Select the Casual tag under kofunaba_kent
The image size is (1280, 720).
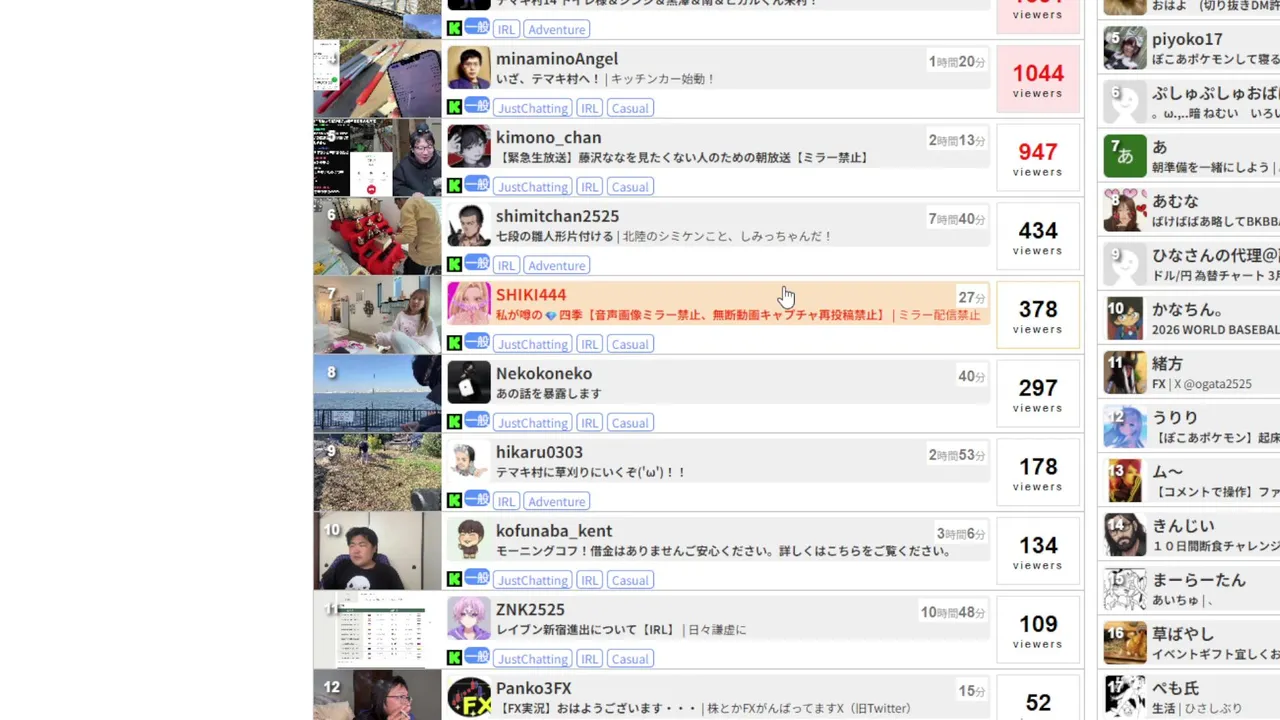[x=630, y=580]
